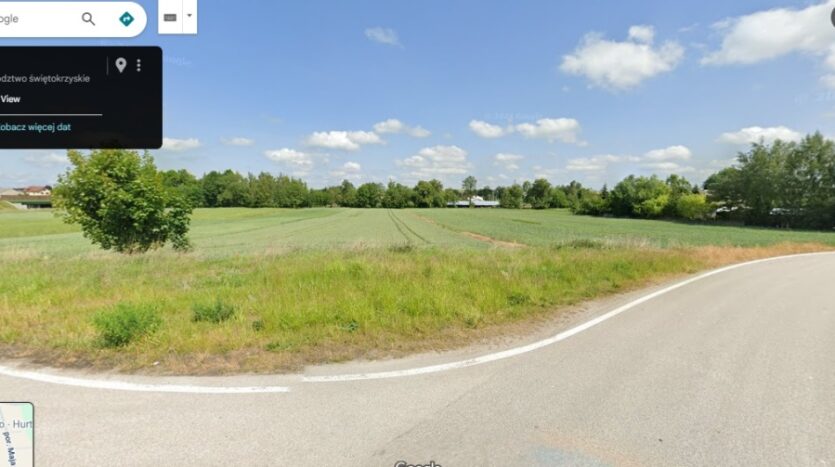Screen dimensions: 835x467
Task: Expand the input tools dropdown arrow
Action: pyautogui.click(x=189, y=17)
